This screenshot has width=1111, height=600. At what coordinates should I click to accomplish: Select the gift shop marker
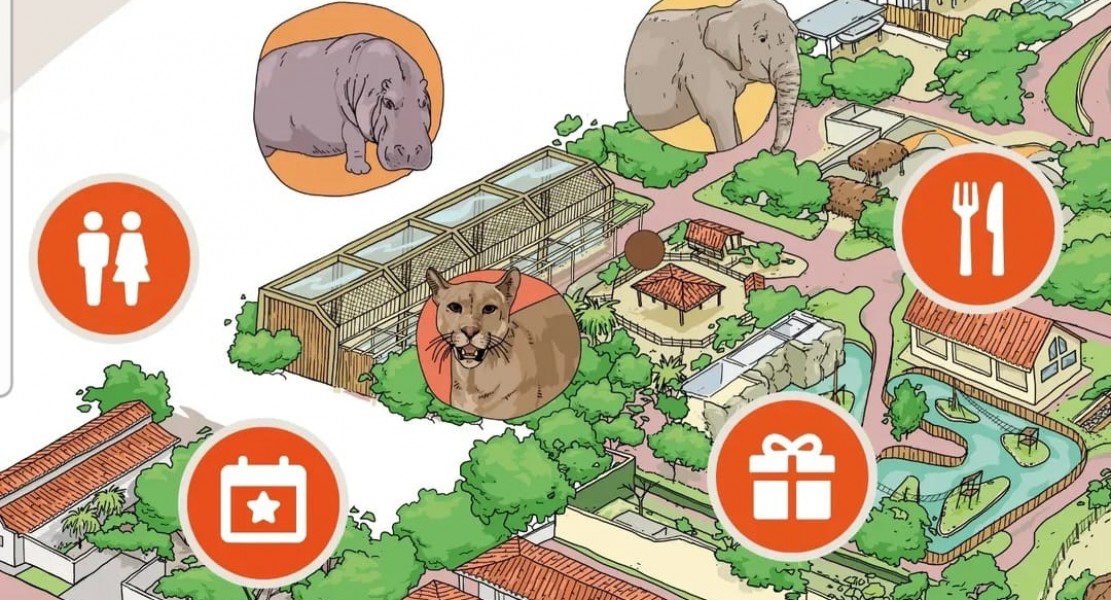click(791, 476)
